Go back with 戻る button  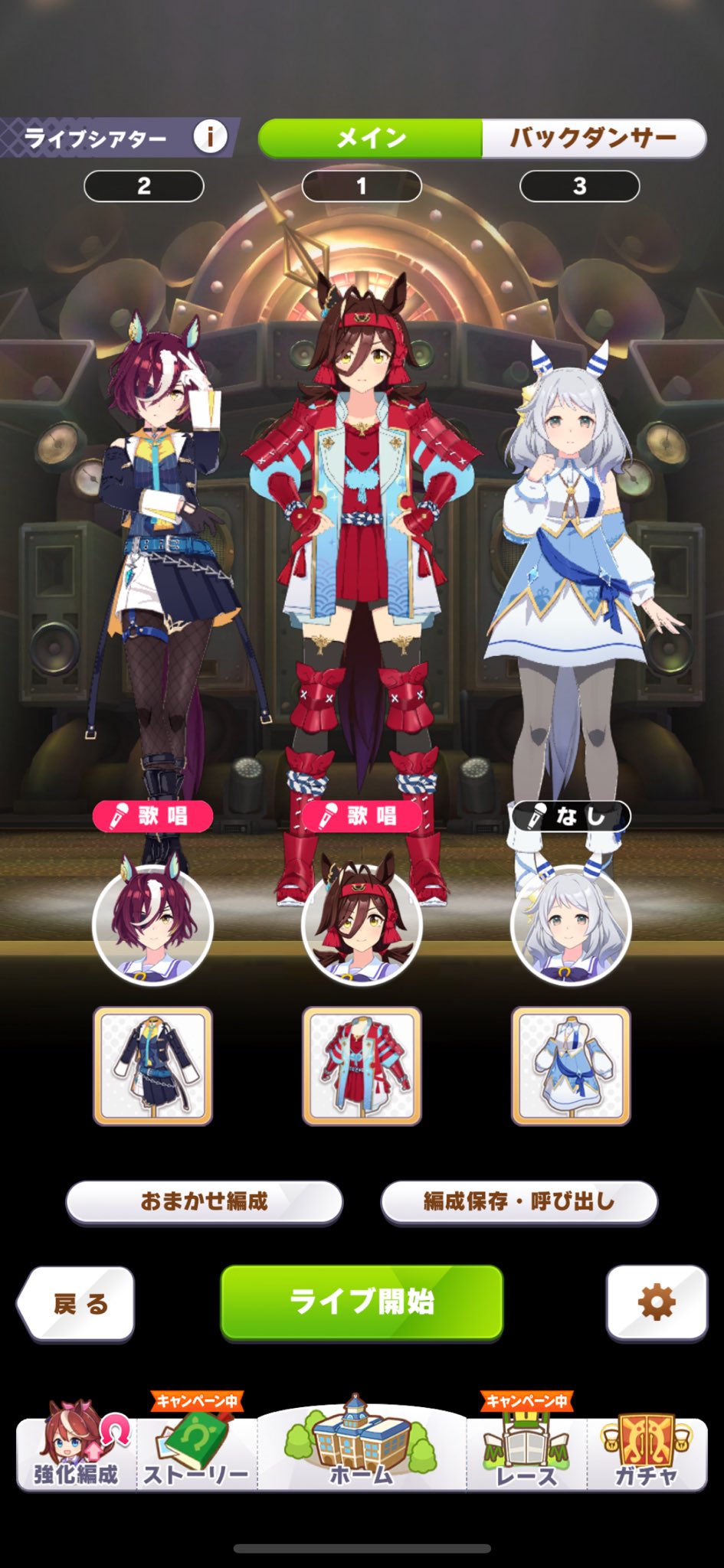point(76,1303)
